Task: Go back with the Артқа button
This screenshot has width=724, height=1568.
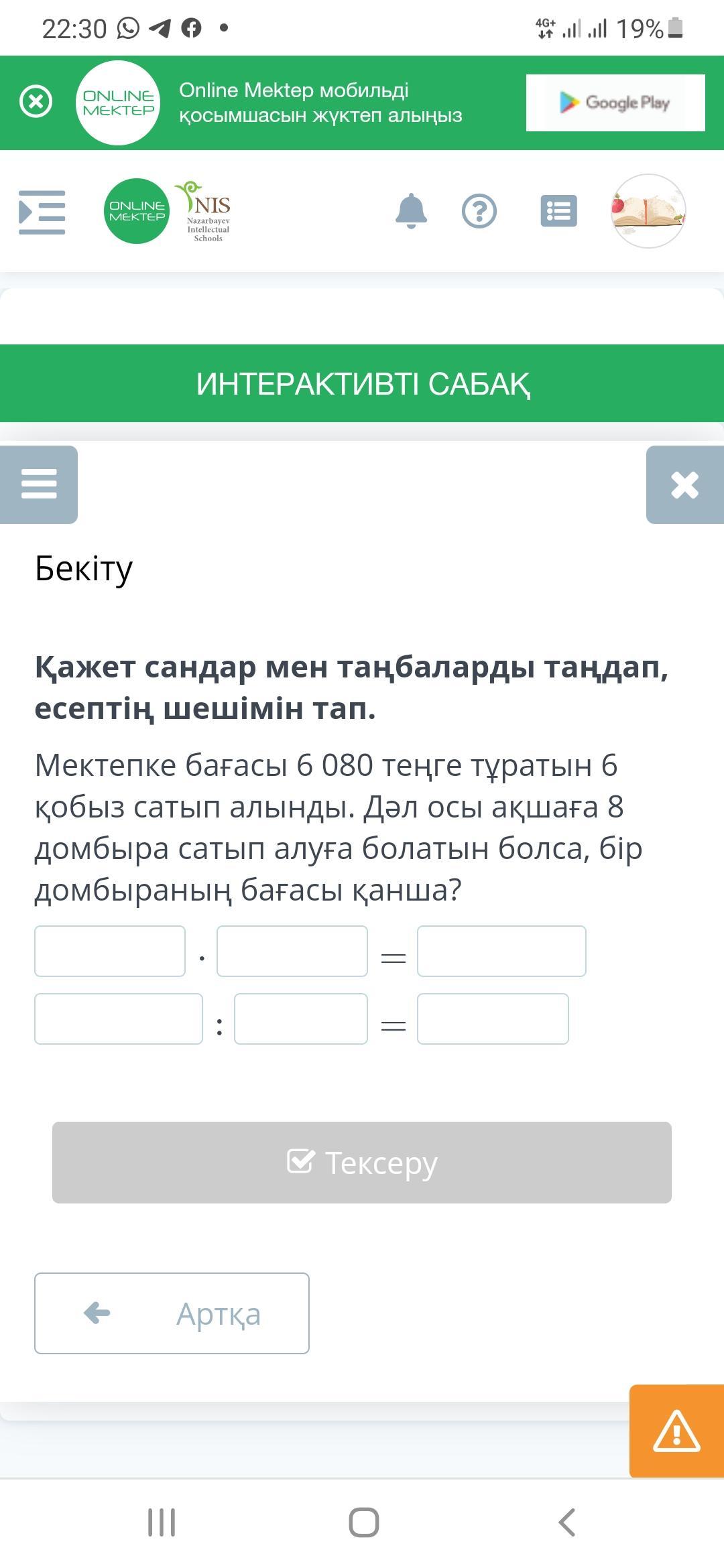Action: click(x=172, y=1313)
